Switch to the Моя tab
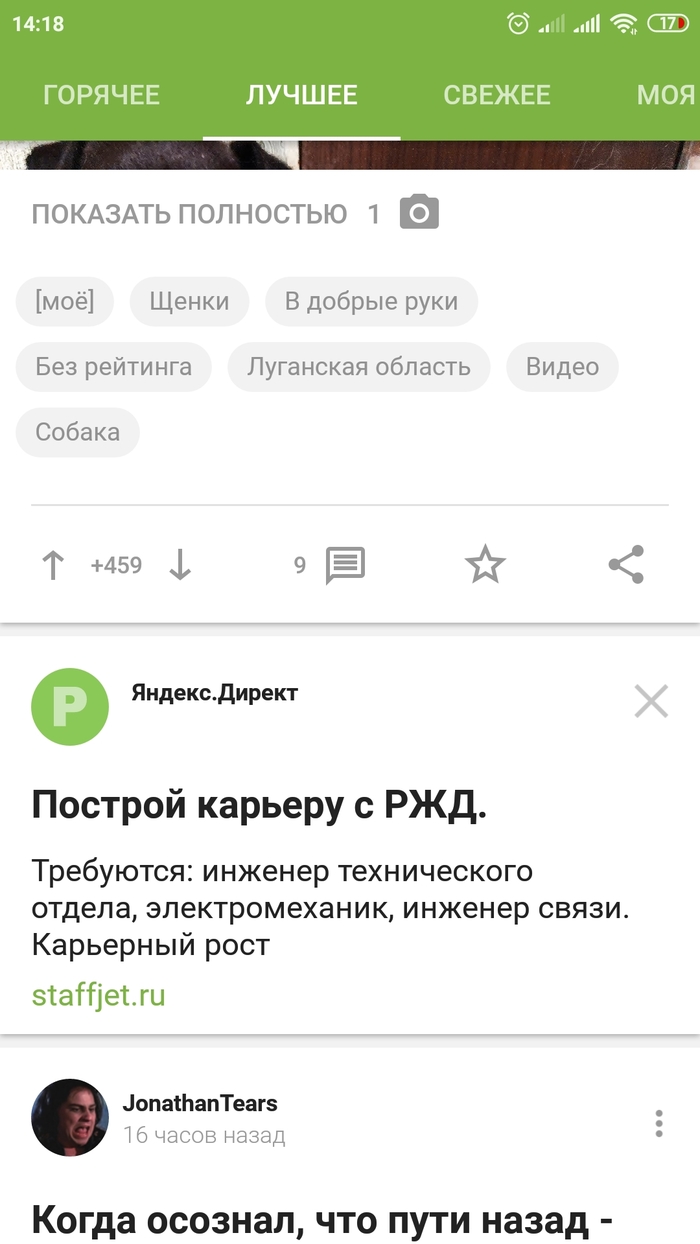Viewport: 700px width, 1244px height. [665, 95]
